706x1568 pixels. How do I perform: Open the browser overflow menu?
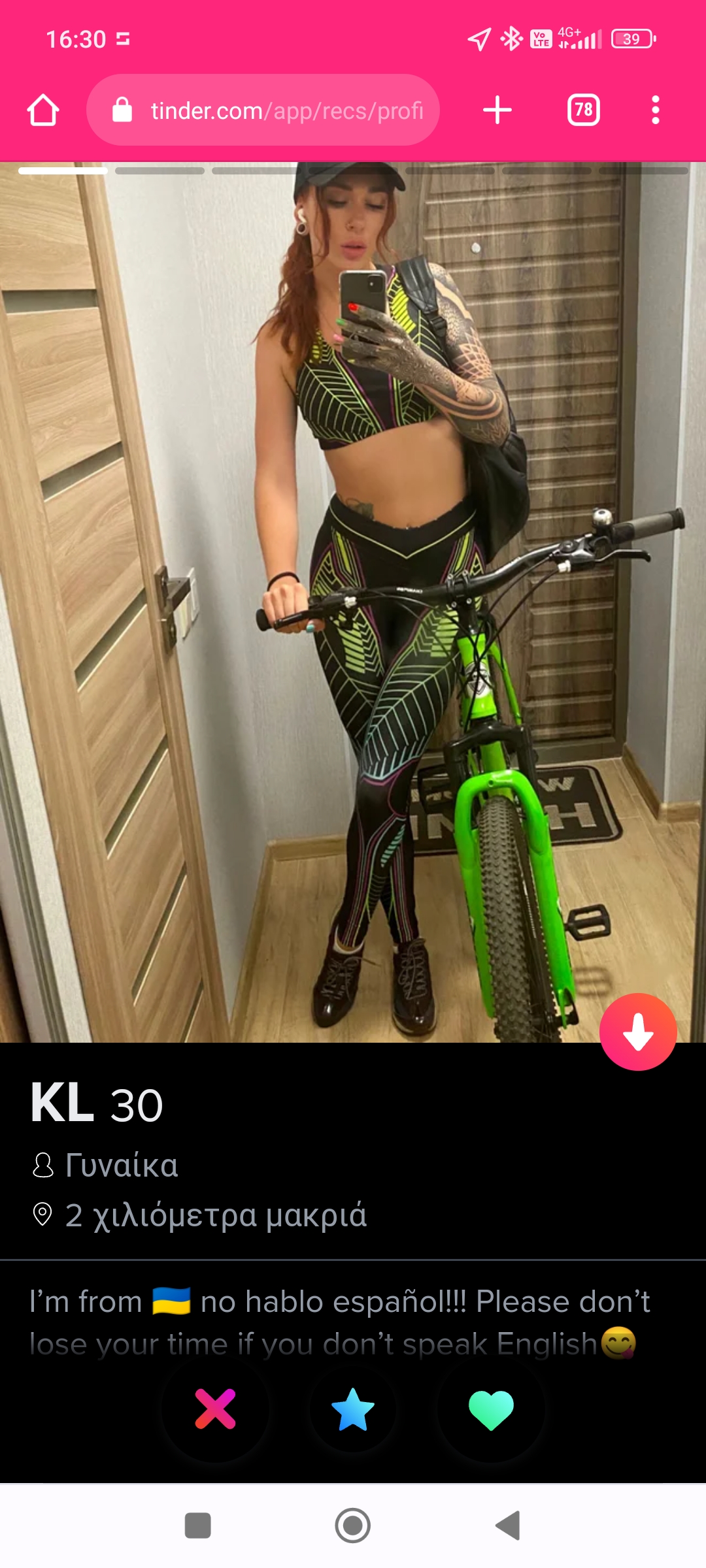tap(655, 110)
